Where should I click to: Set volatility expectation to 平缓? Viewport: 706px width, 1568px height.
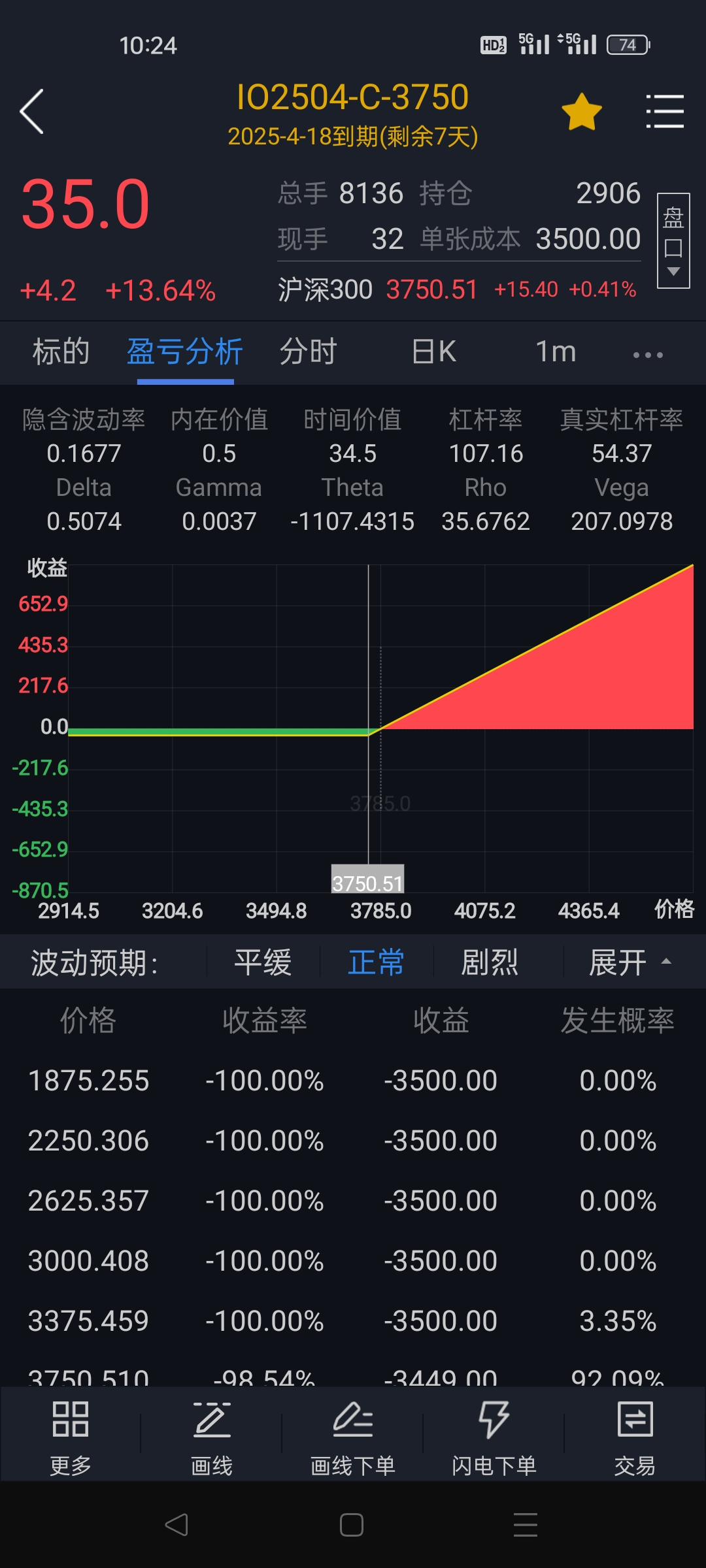[x=263, y=962]
